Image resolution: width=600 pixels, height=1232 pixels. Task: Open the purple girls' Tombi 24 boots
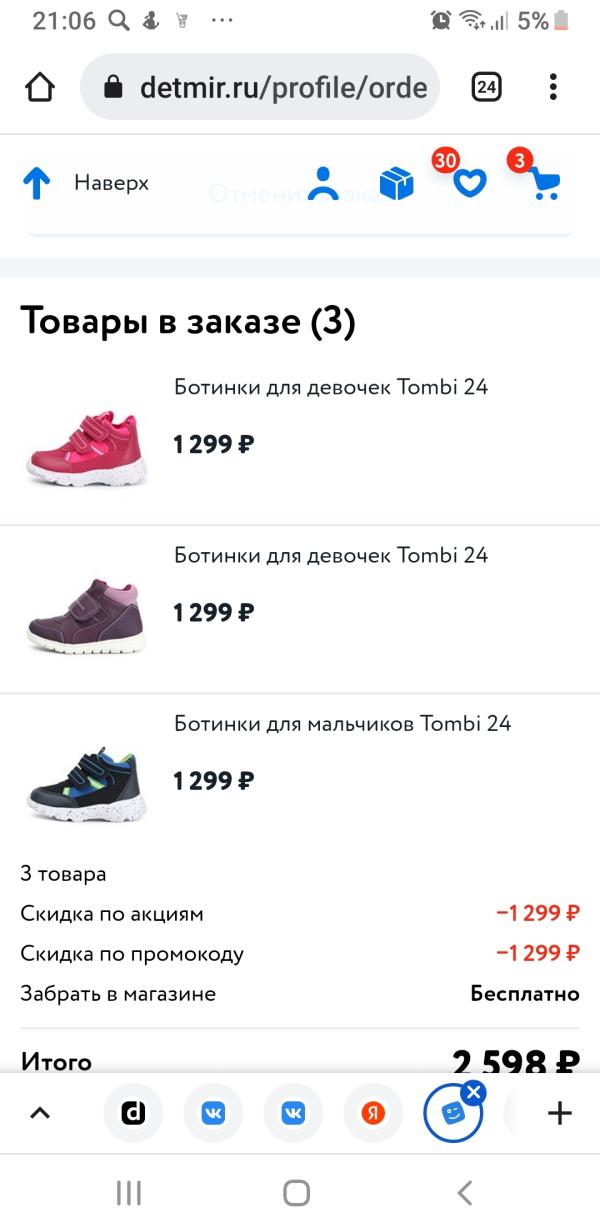pos(330,555)
